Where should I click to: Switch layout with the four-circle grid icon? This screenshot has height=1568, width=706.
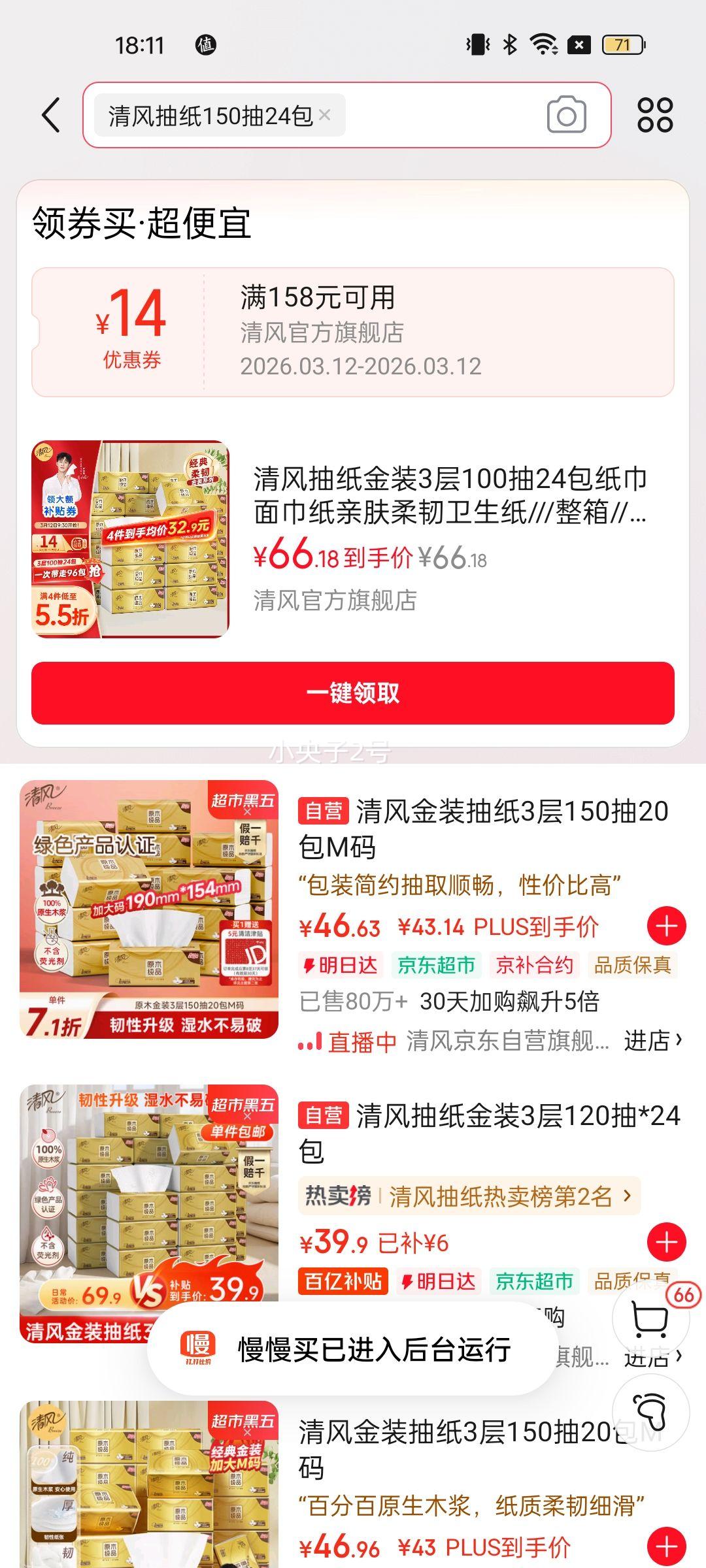pos(655,116)
